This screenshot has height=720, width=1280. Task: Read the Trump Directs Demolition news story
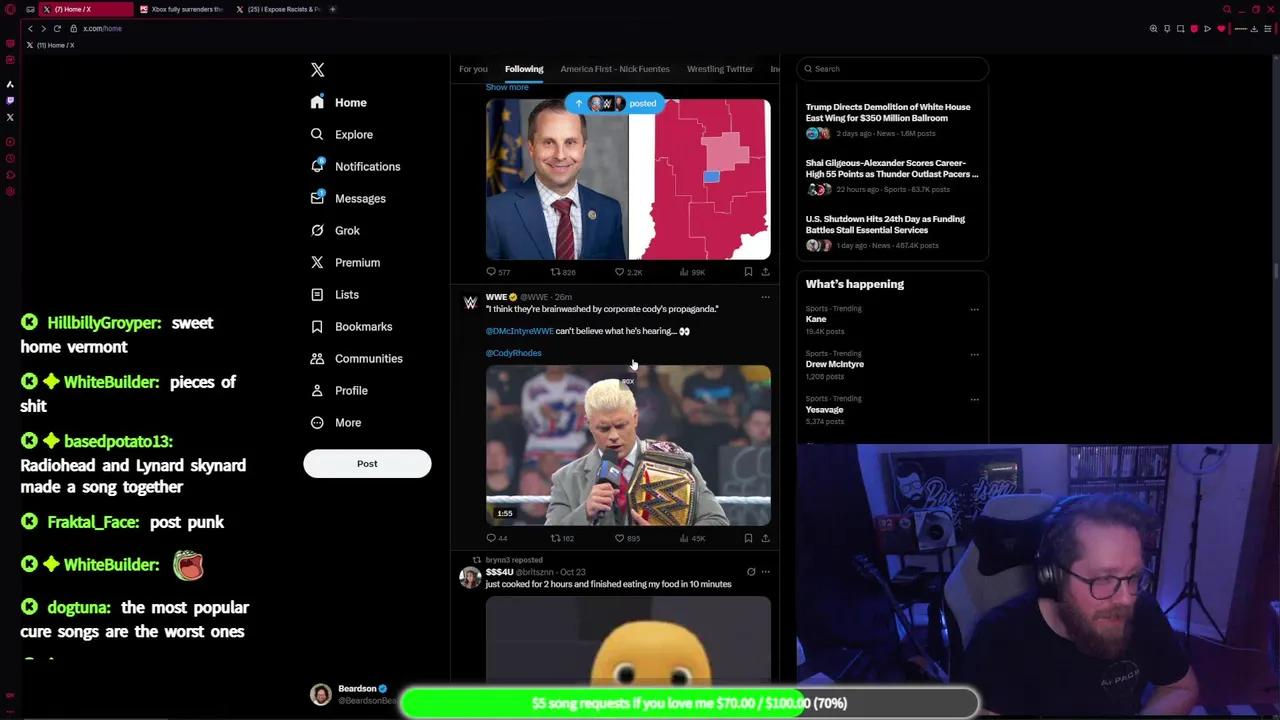[x=888, y=112]
